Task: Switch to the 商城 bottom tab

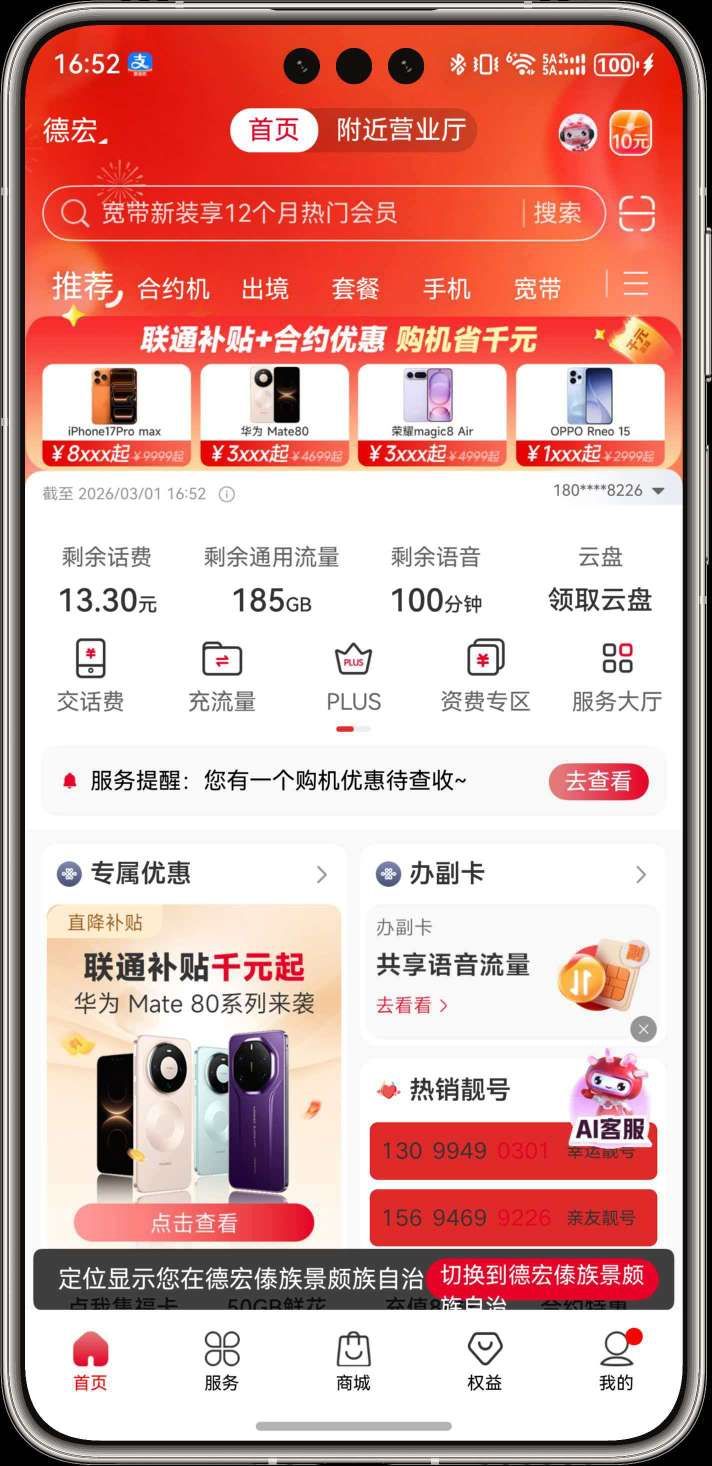Action: pyautogui.click(x=353, y=1362)
